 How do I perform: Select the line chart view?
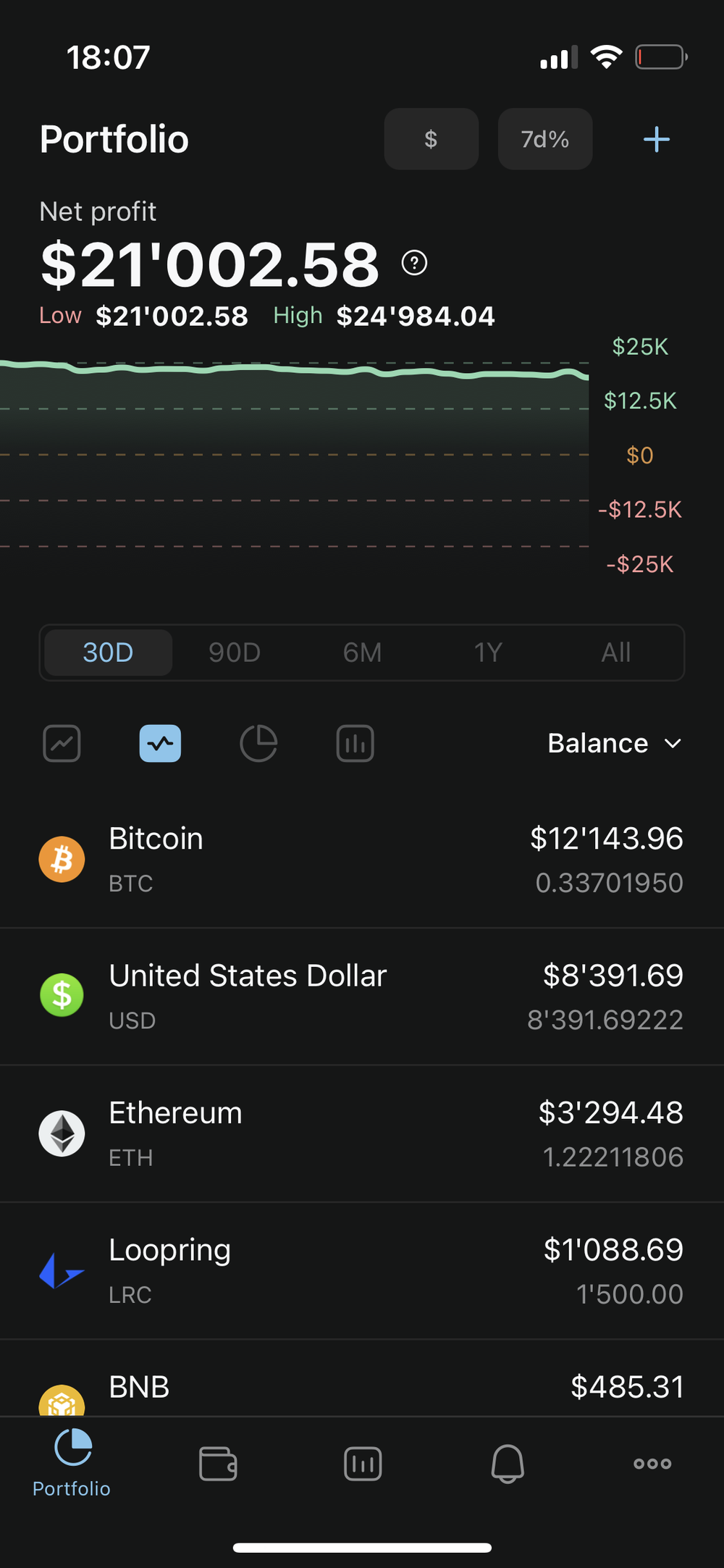62,743
